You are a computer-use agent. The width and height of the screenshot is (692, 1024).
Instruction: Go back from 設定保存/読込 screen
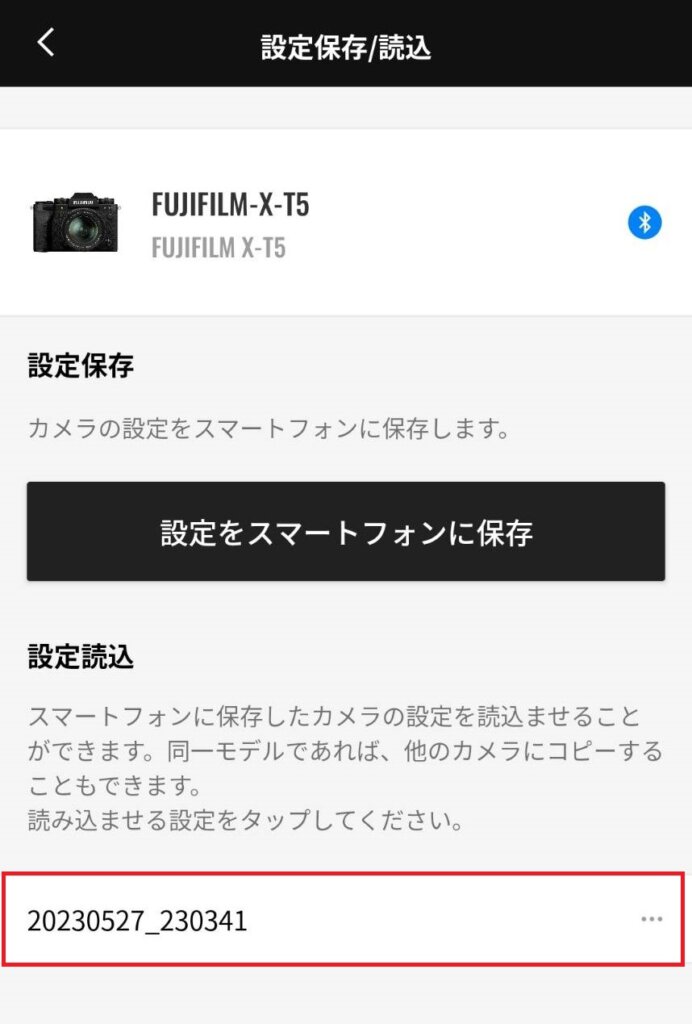(45, 42)
